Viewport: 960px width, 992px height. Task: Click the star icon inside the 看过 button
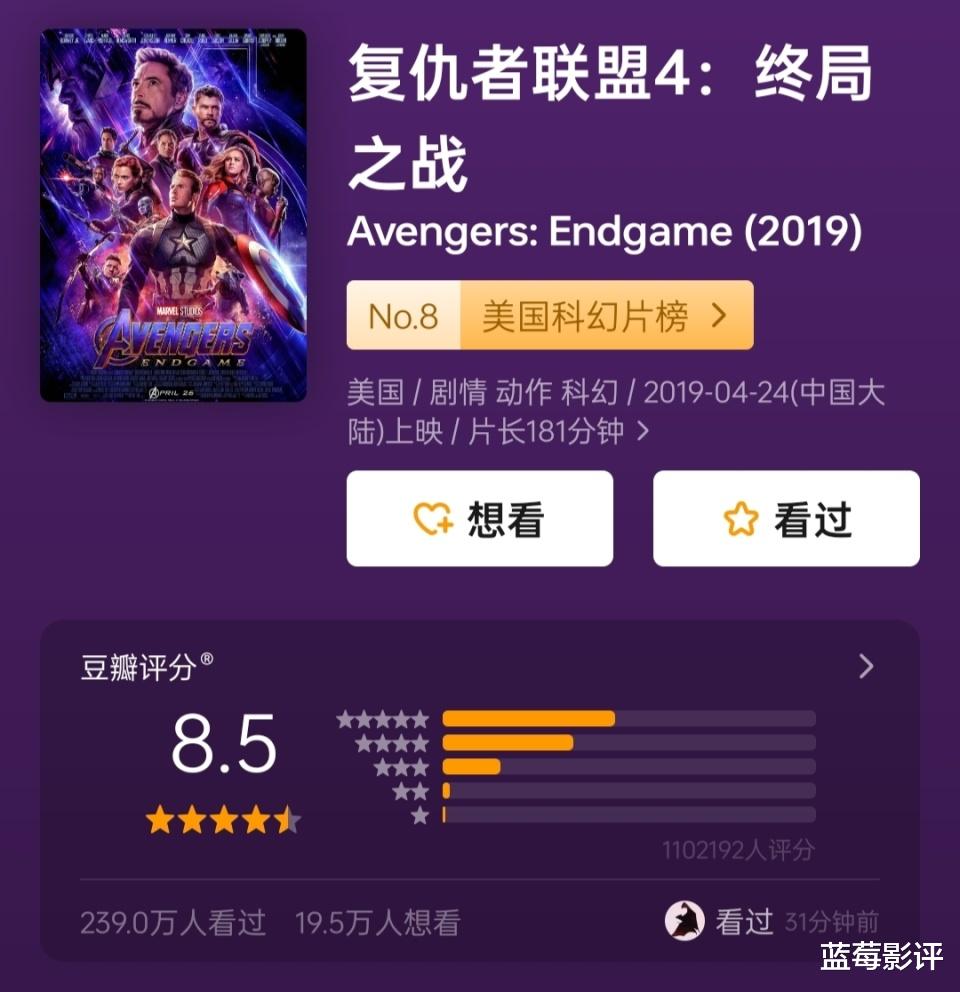740,517
